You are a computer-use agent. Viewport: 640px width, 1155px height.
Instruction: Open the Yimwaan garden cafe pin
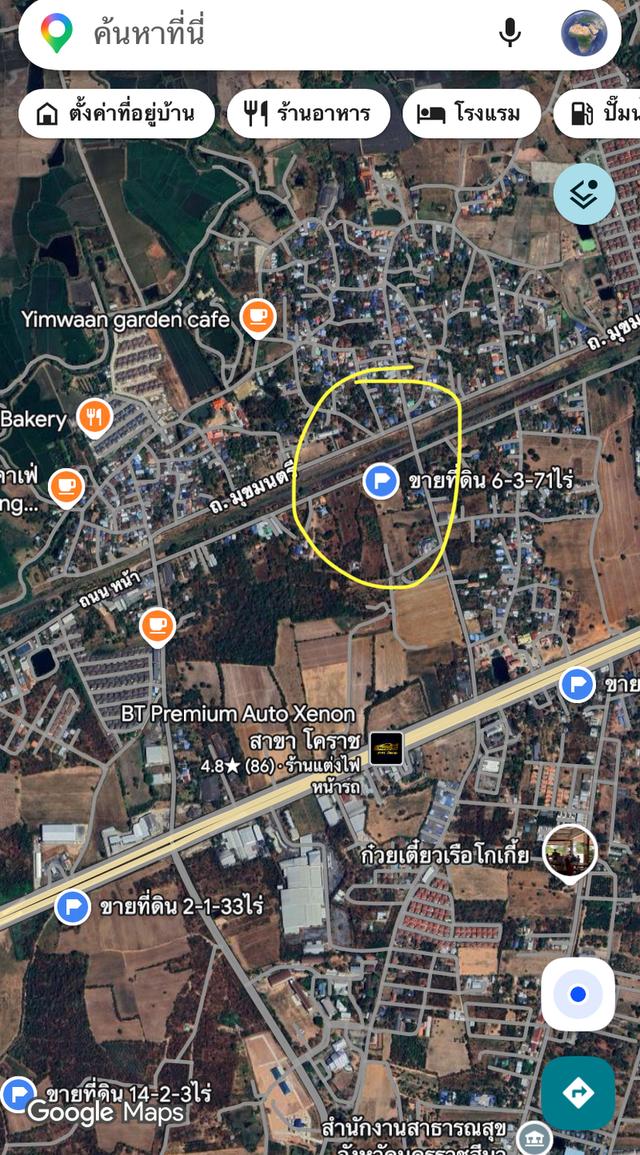258,318
